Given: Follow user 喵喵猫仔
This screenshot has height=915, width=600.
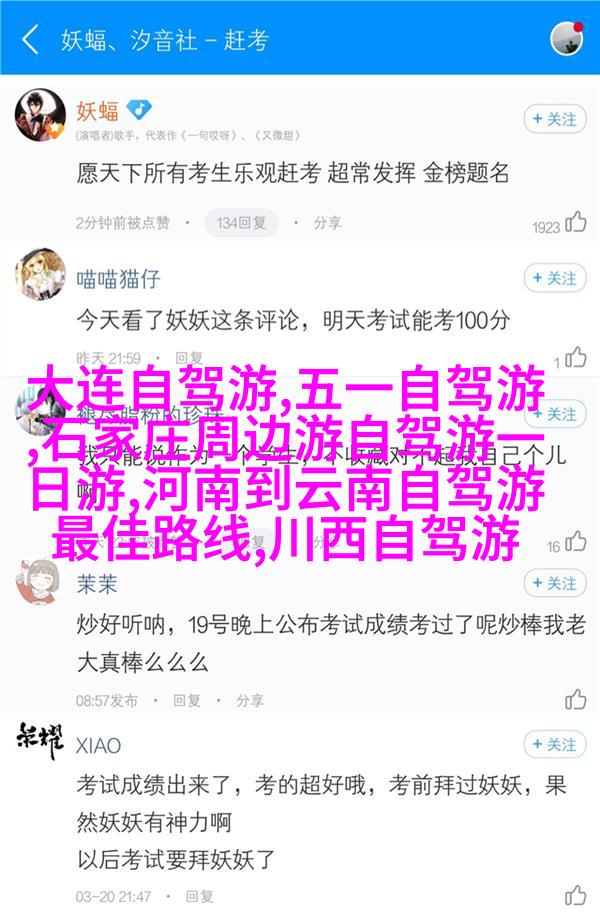Looking at the screenshot, I should click(555, 277).
